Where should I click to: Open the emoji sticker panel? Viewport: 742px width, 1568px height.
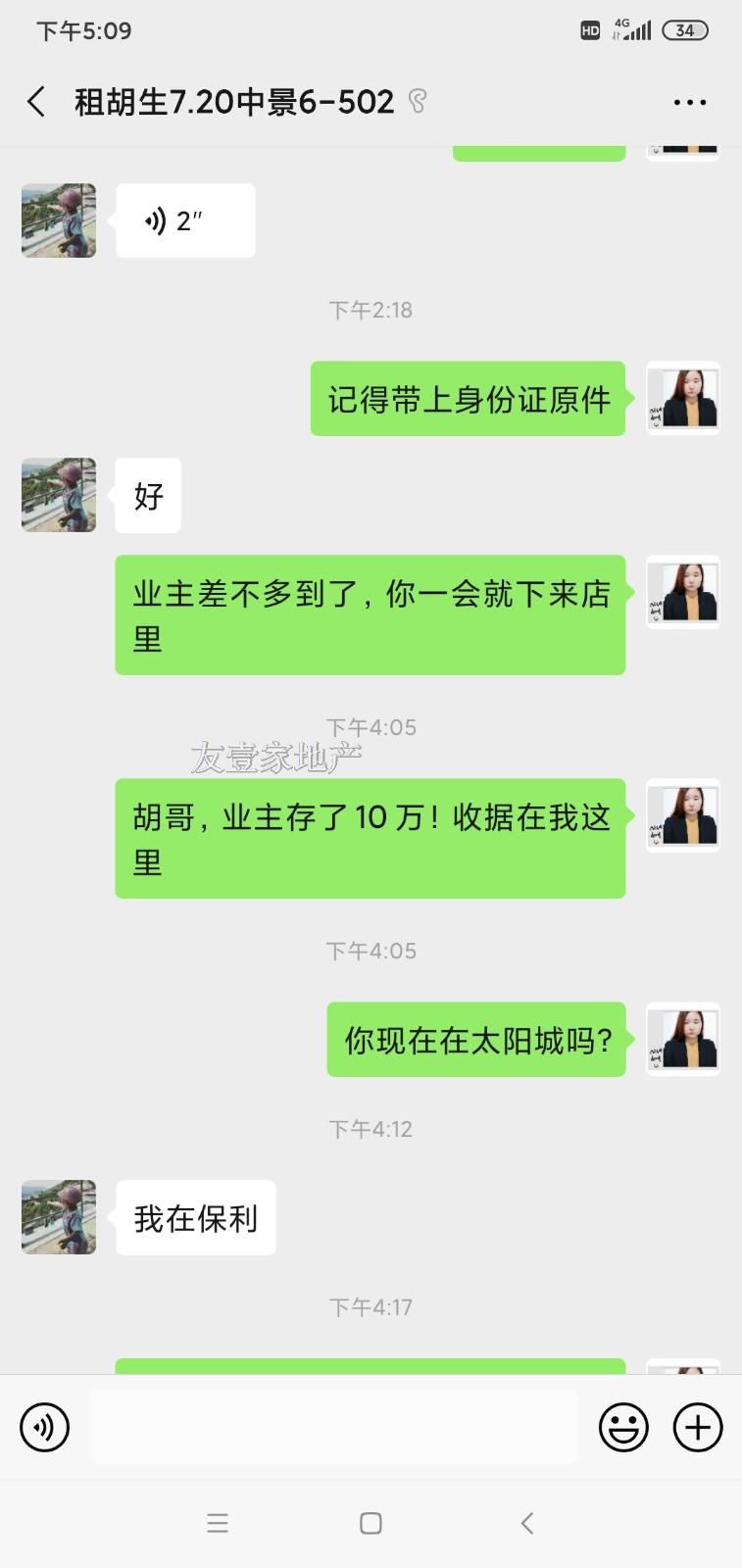[623, 1427]
